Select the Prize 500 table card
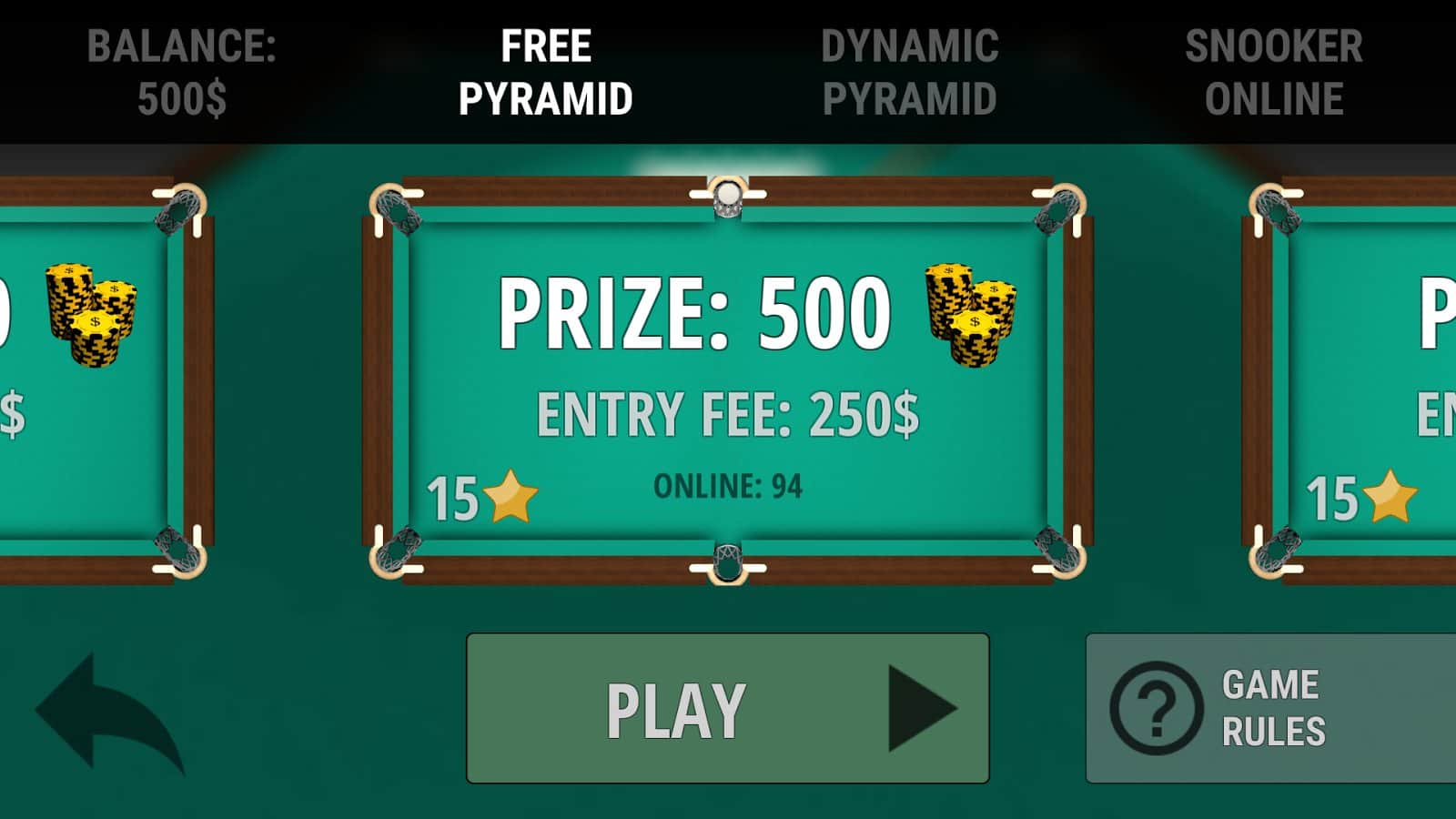Viewport: 1456px width, 819px height. 727,382
